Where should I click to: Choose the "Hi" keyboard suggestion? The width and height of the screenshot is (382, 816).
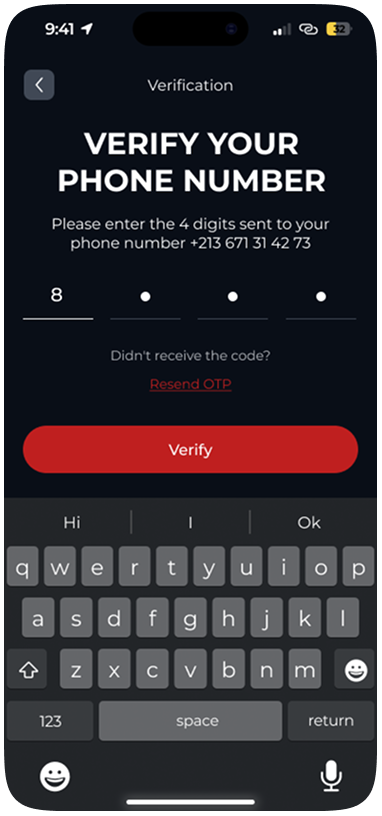tap(72, 522)
